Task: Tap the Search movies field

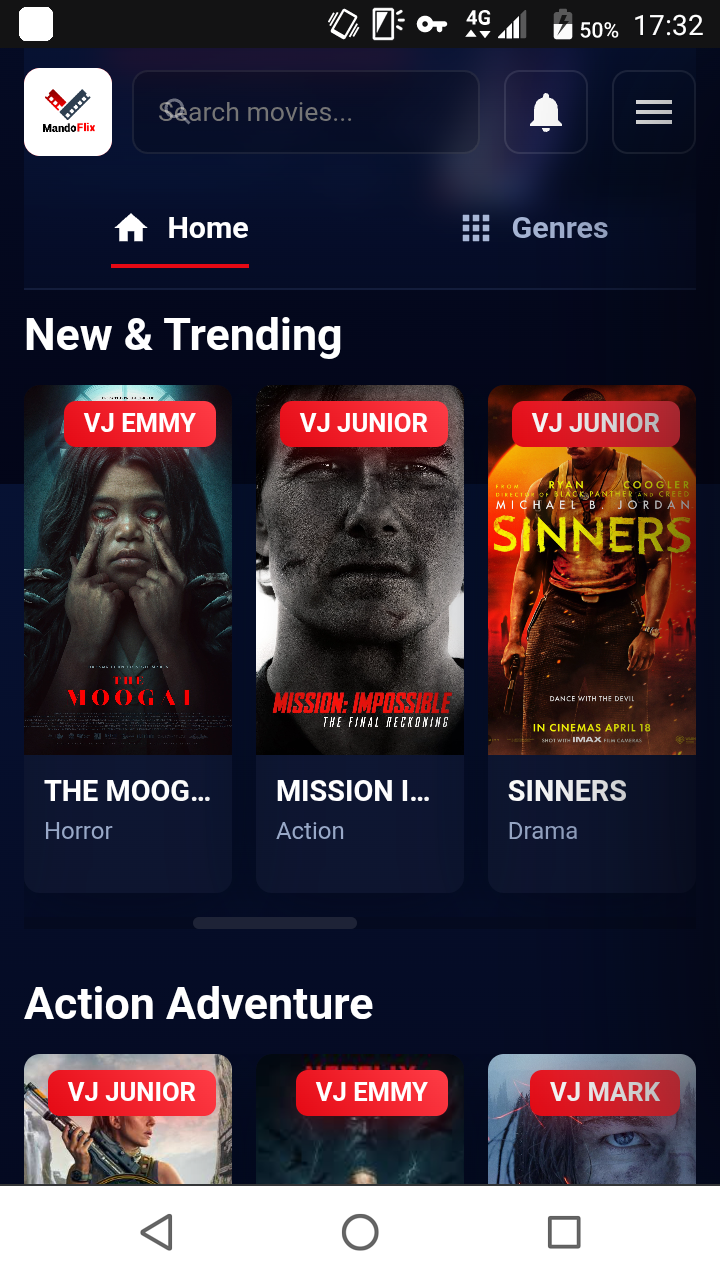Action: (x=306, y=112)
